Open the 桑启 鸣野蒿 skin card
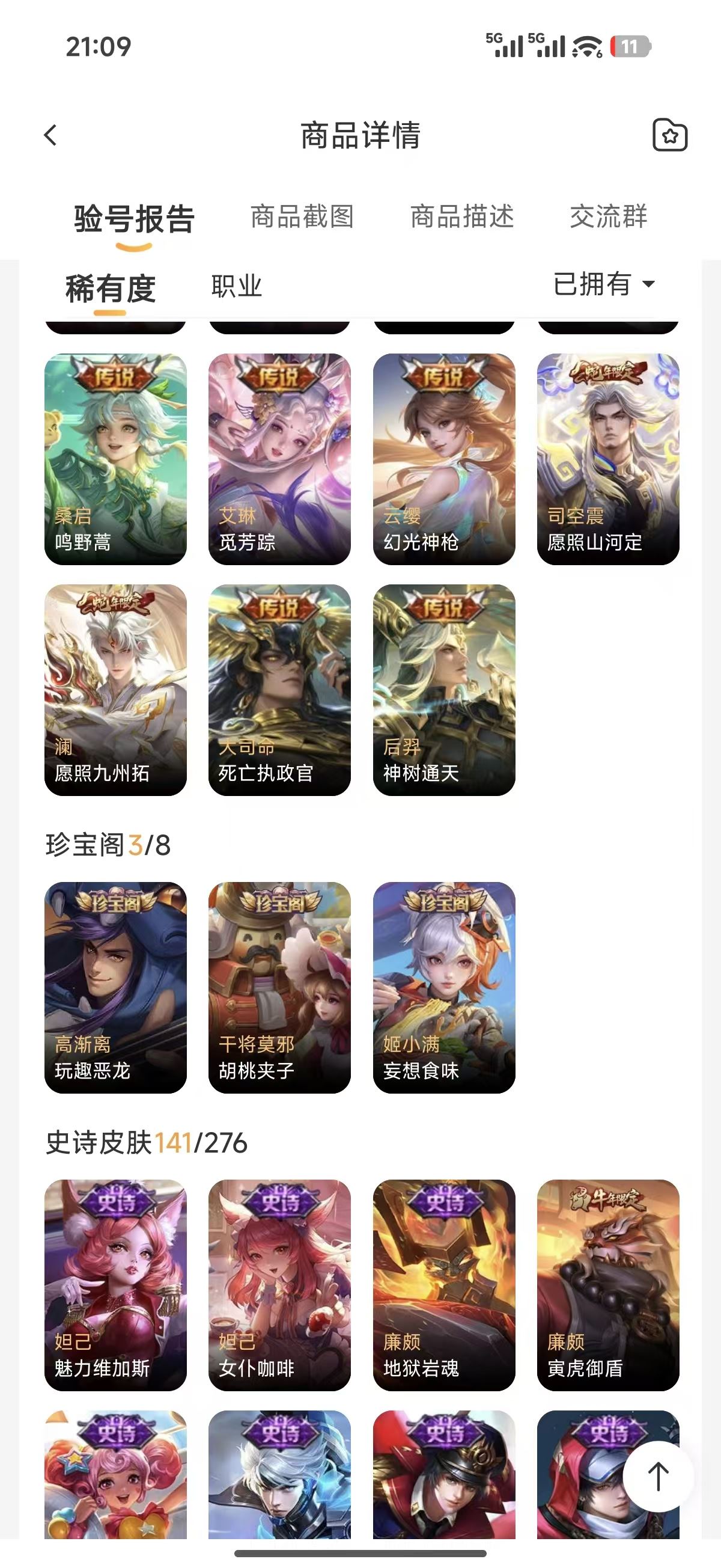The width and height of the screenshot is (721, 1568). tap(115, 459)
